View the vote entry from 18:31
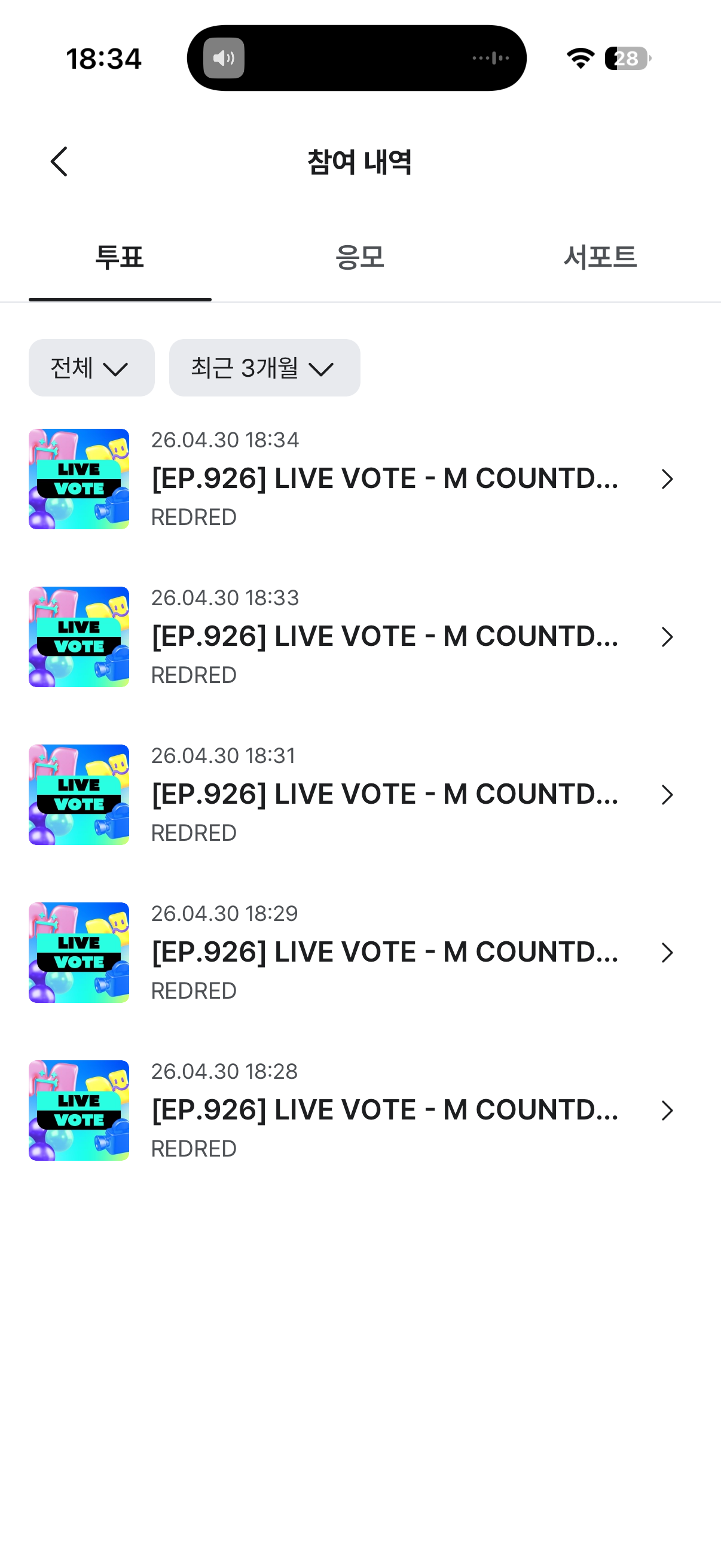 click(x=360, y=794)
